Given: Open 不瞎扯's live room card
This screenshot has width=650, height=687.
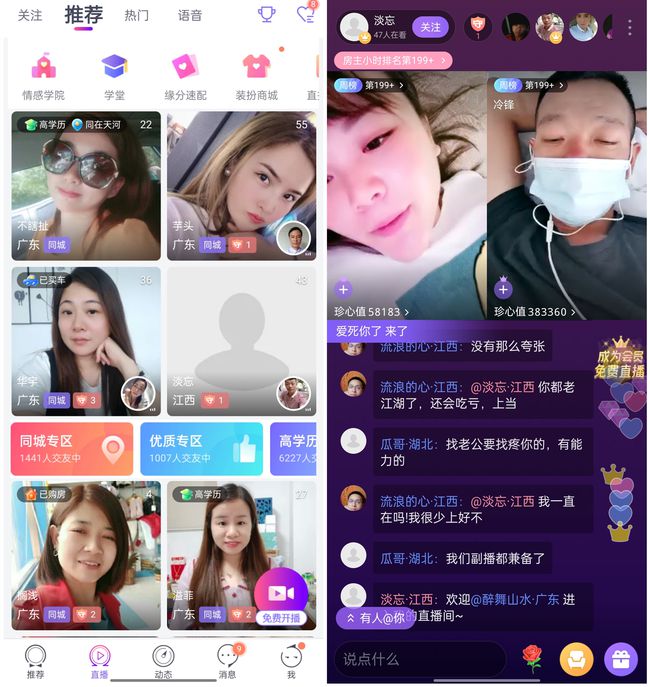Looking at the screenshot, I should 86,185.
